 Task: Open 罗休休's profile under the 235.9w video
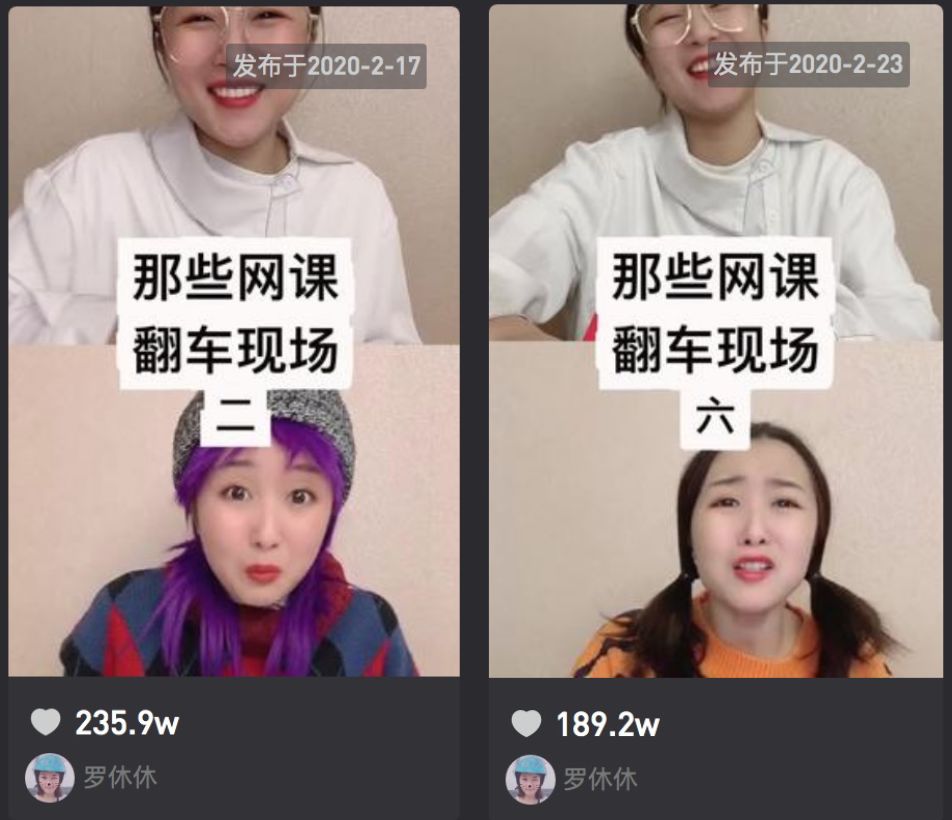119,777
